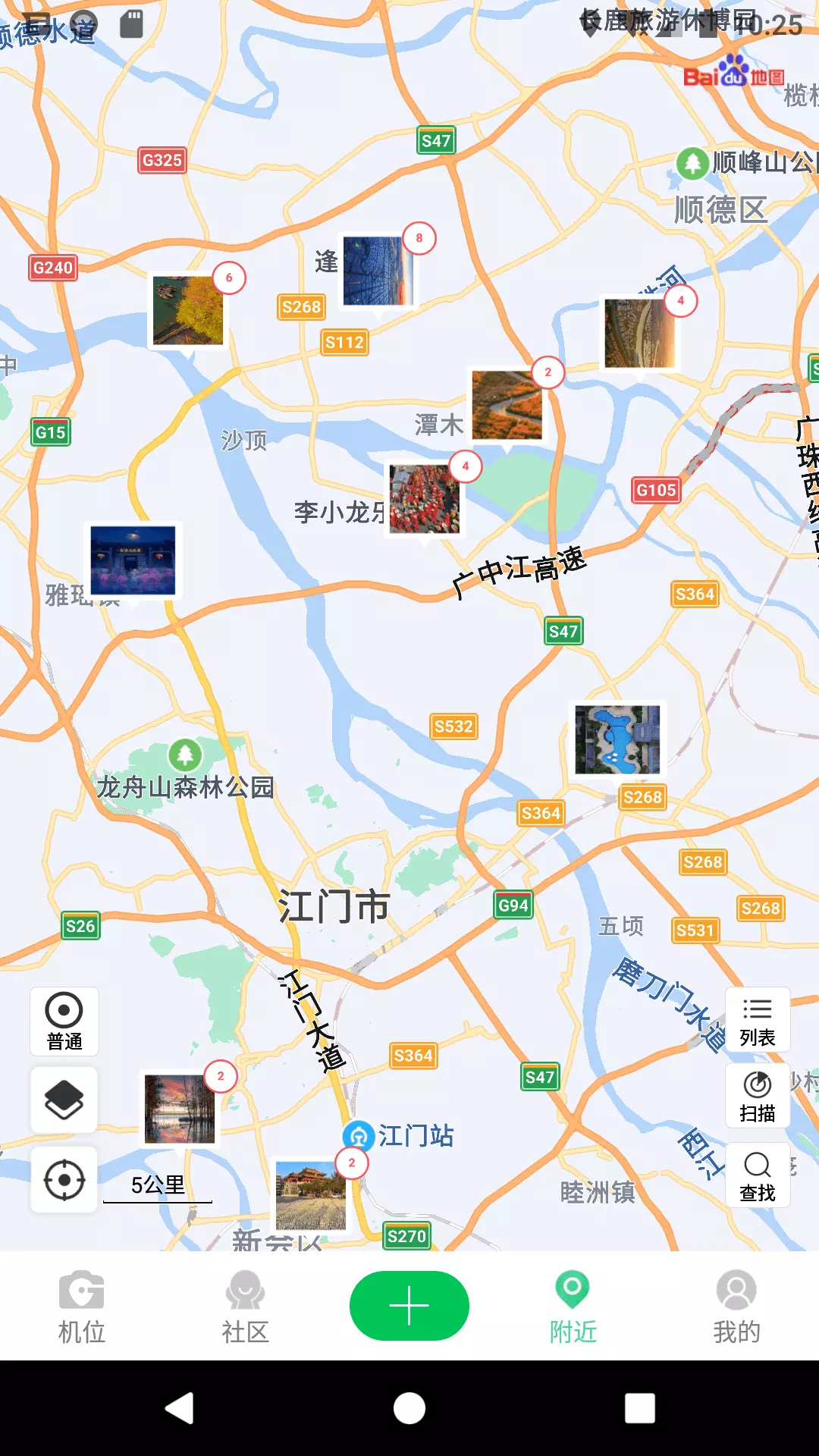Switch to the 机位 tab
Screen dimensions: 819x1456
pos(82,1306)
